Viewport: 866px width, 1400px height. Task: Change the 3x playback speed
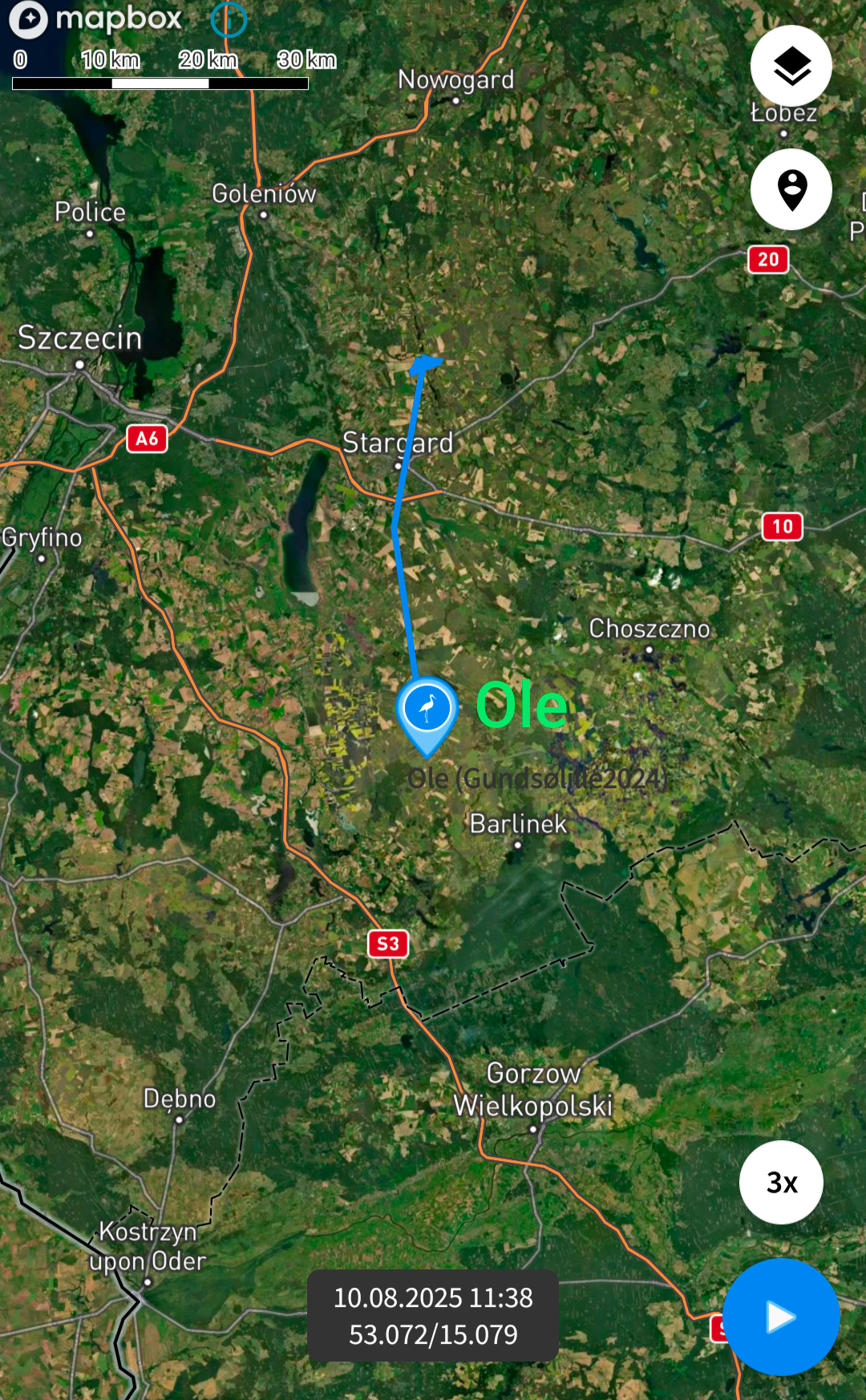pos(781,1182)
